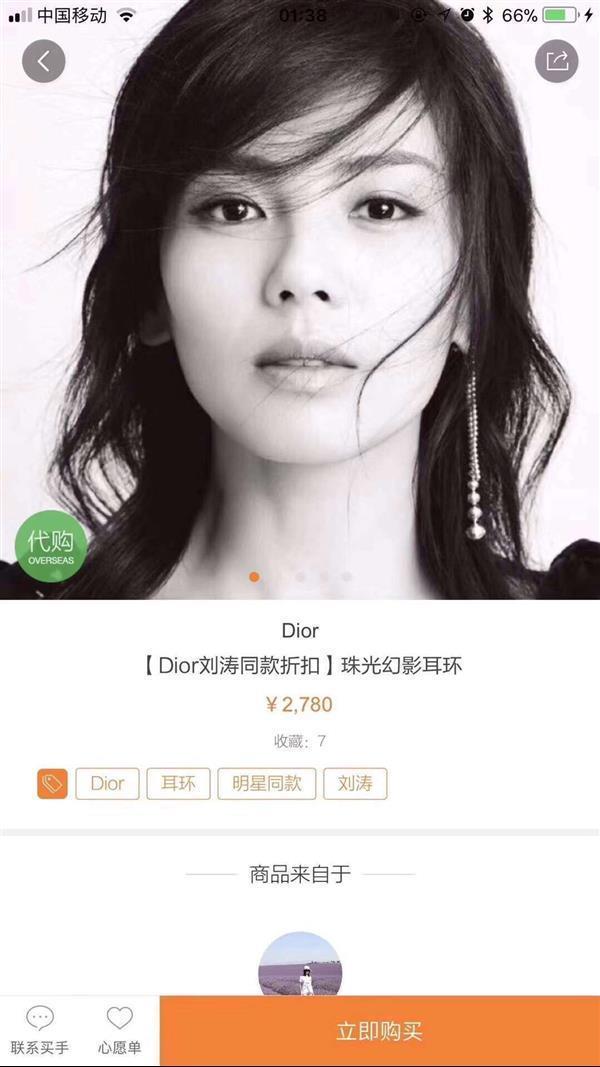The width and height of the screenshot is (600, 1067).
Task: Open the 耳环 tag chip
Action: [x=179, y=783]
